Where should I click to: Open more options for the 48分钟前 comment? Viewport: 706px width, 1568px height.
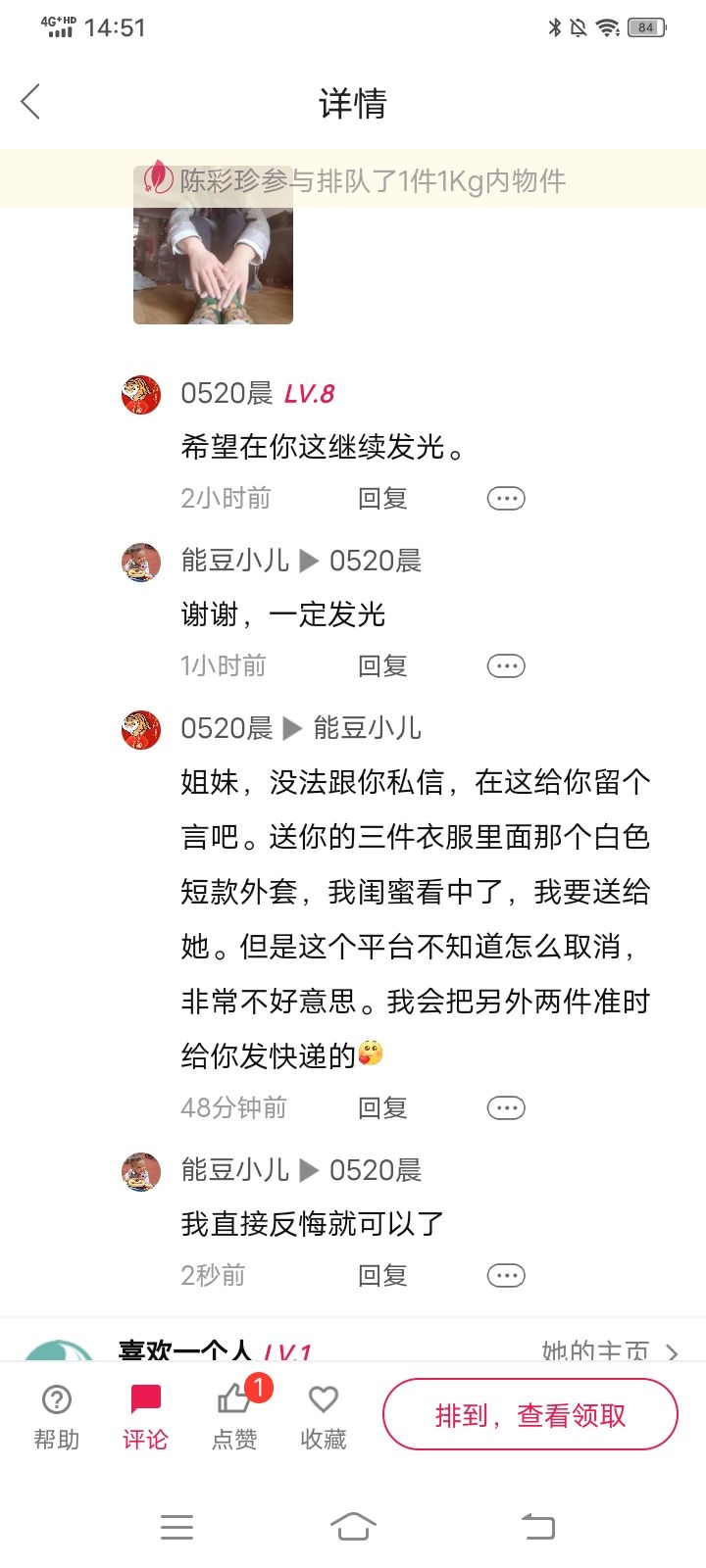[x=506, y=1108]
